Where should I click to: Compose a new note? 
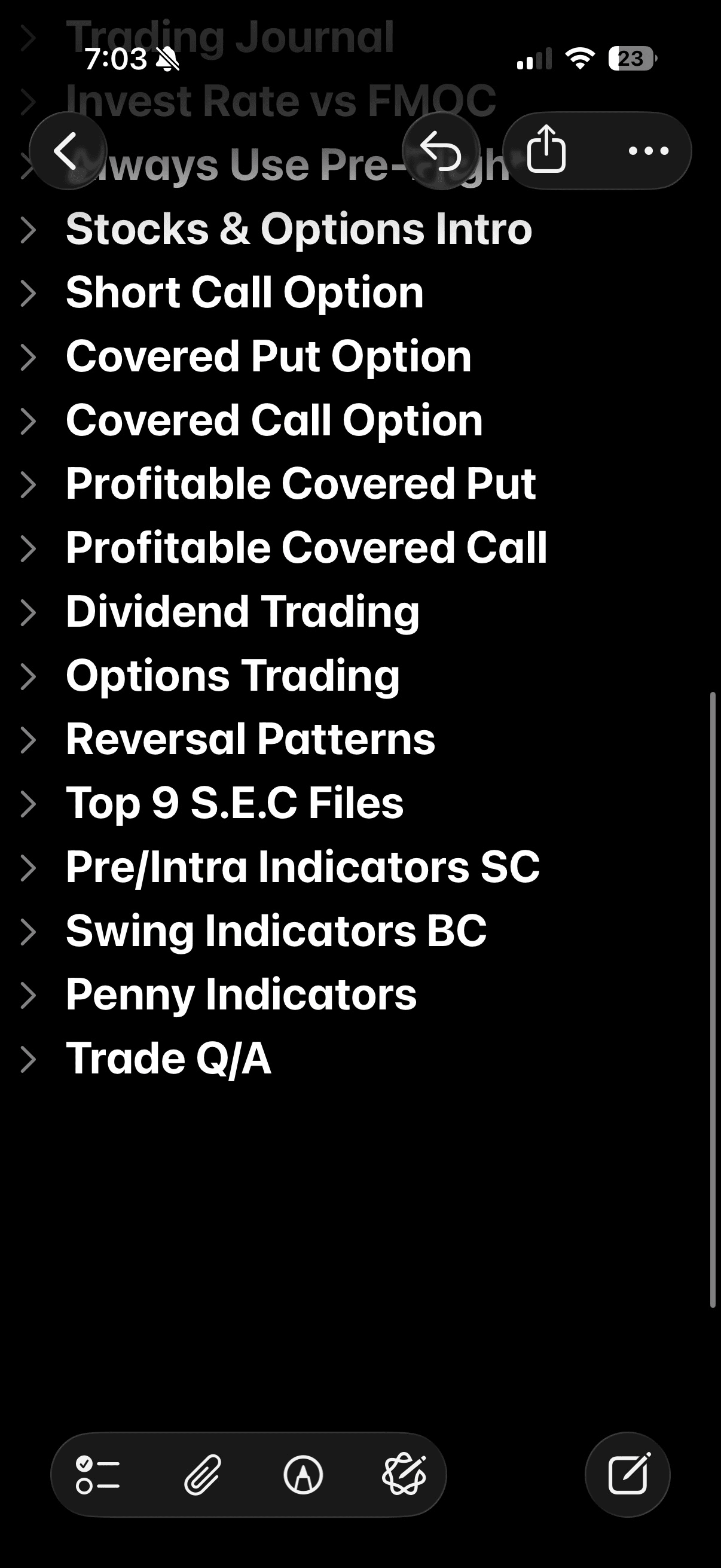(x=628, y=1474)
